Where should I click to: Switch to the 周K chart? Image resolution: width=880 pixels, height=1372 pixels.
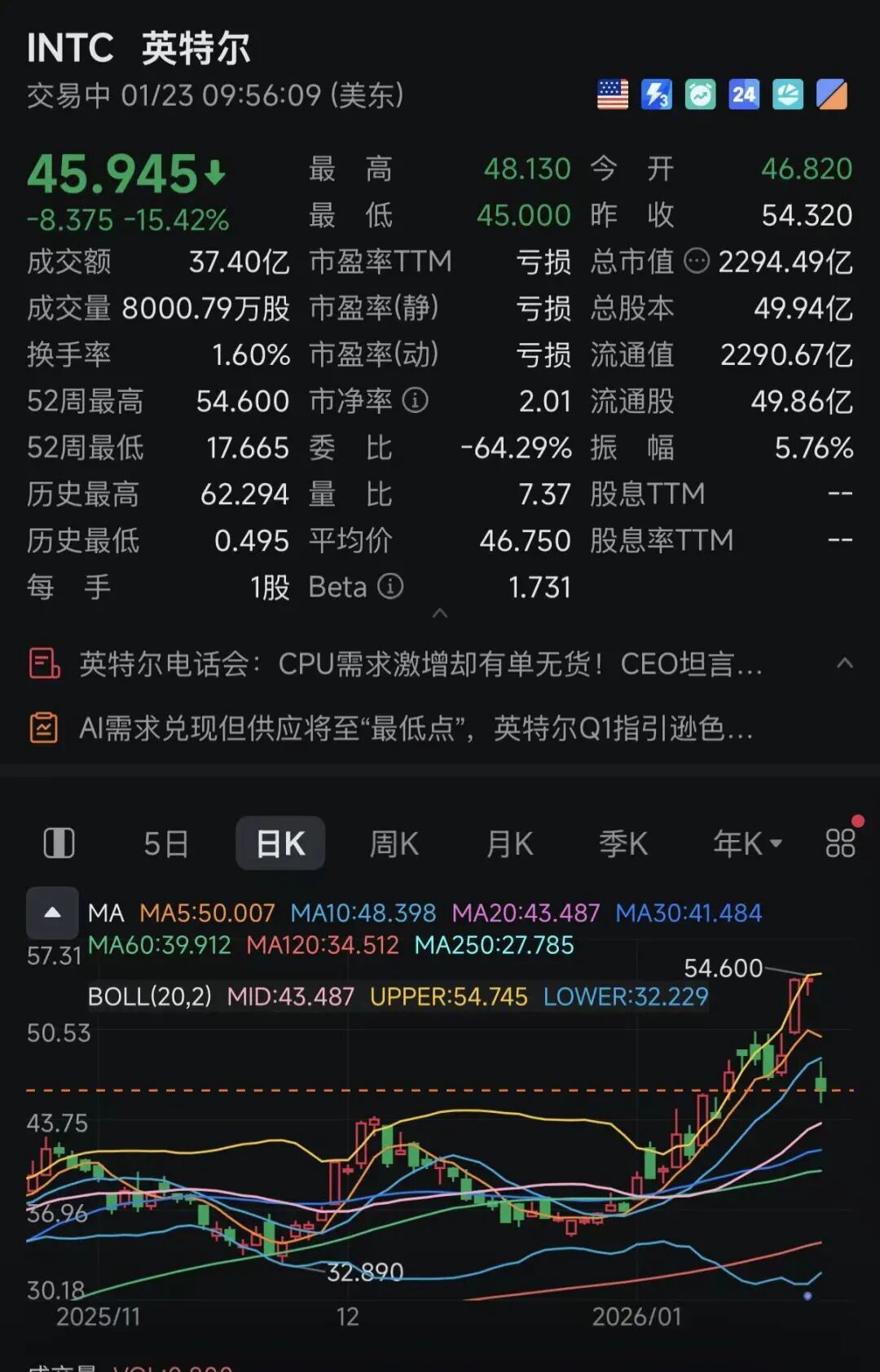point(394,844)
